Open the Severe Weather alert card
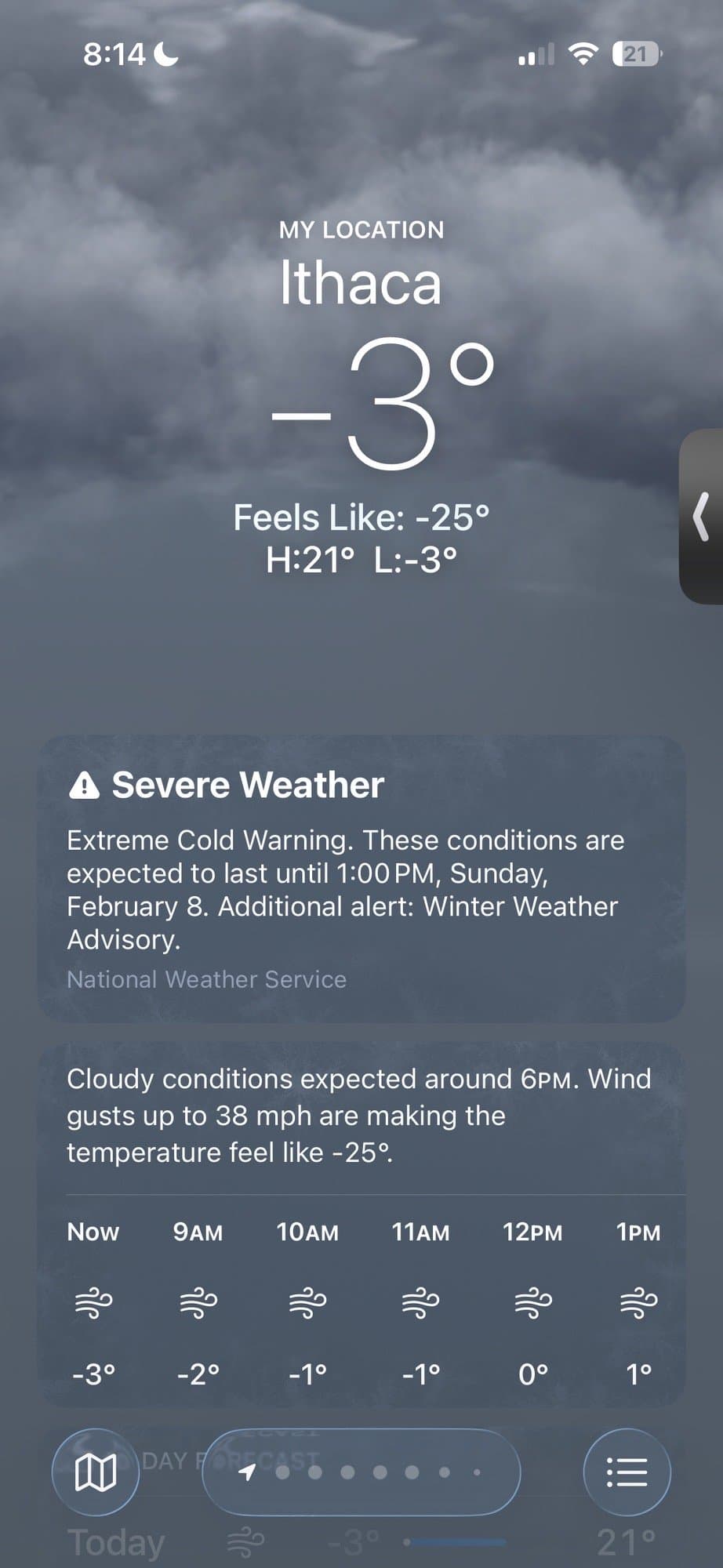Screen dimensions: 723x1568 (x=361, y=878)
